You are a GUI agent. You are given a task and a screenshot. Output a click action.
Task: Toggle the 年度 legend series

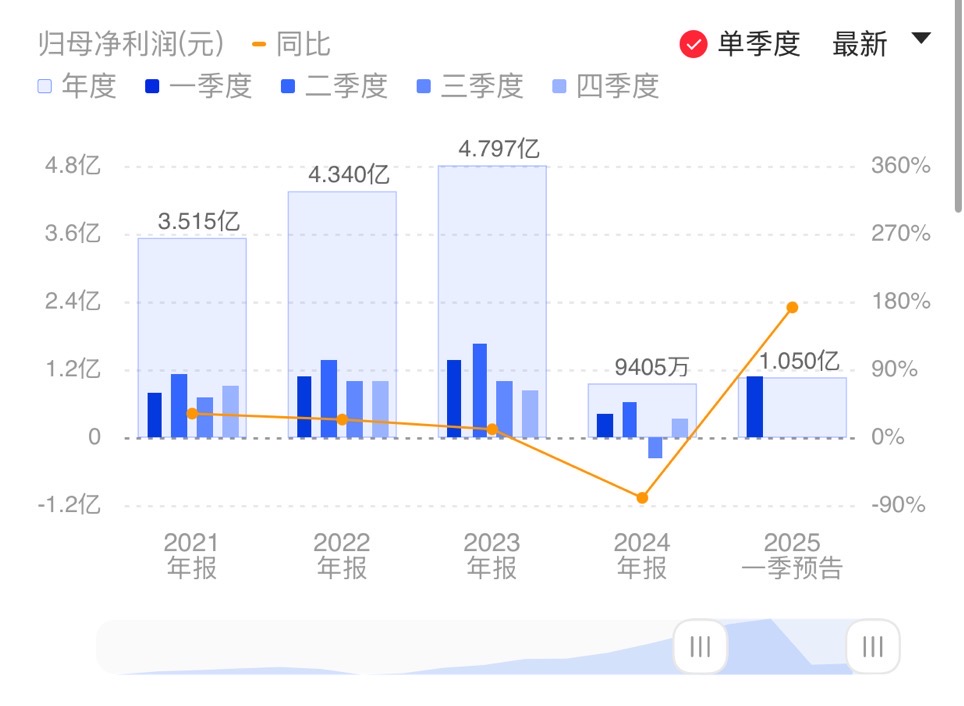point(77,87)
